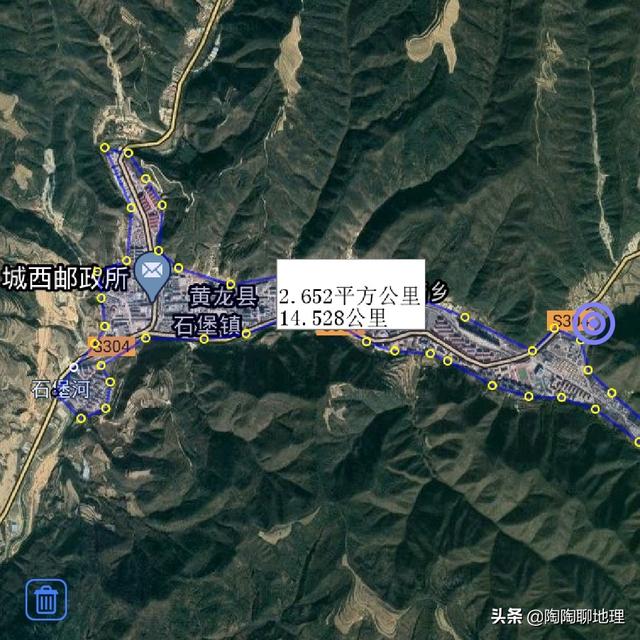Viewport: 640px width, 640px height.
Task: Delete the measurement with the trash icon
Action: [x=46, y=600]
